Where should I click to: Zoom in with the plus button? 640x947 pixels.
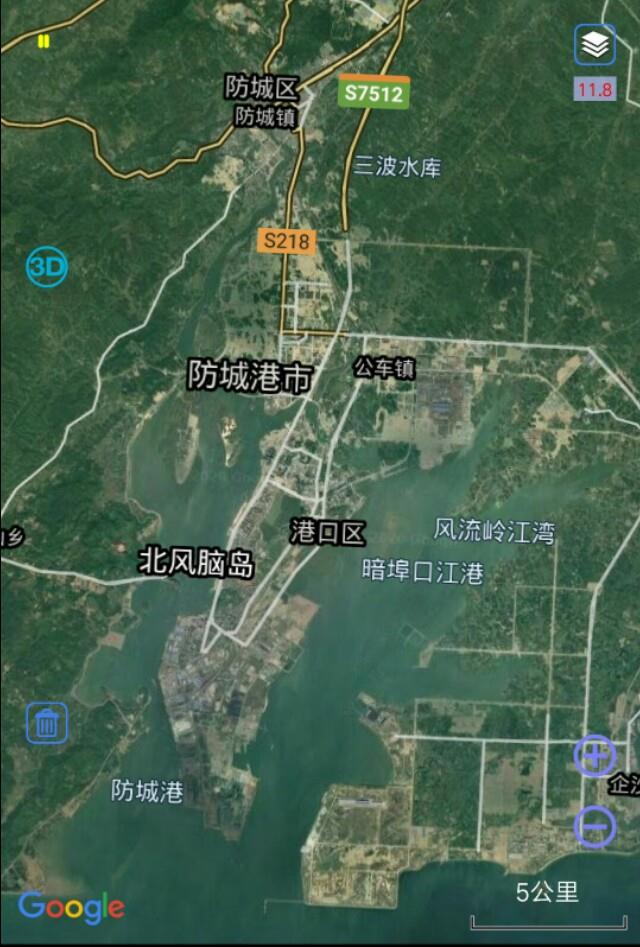coord(595,756)
